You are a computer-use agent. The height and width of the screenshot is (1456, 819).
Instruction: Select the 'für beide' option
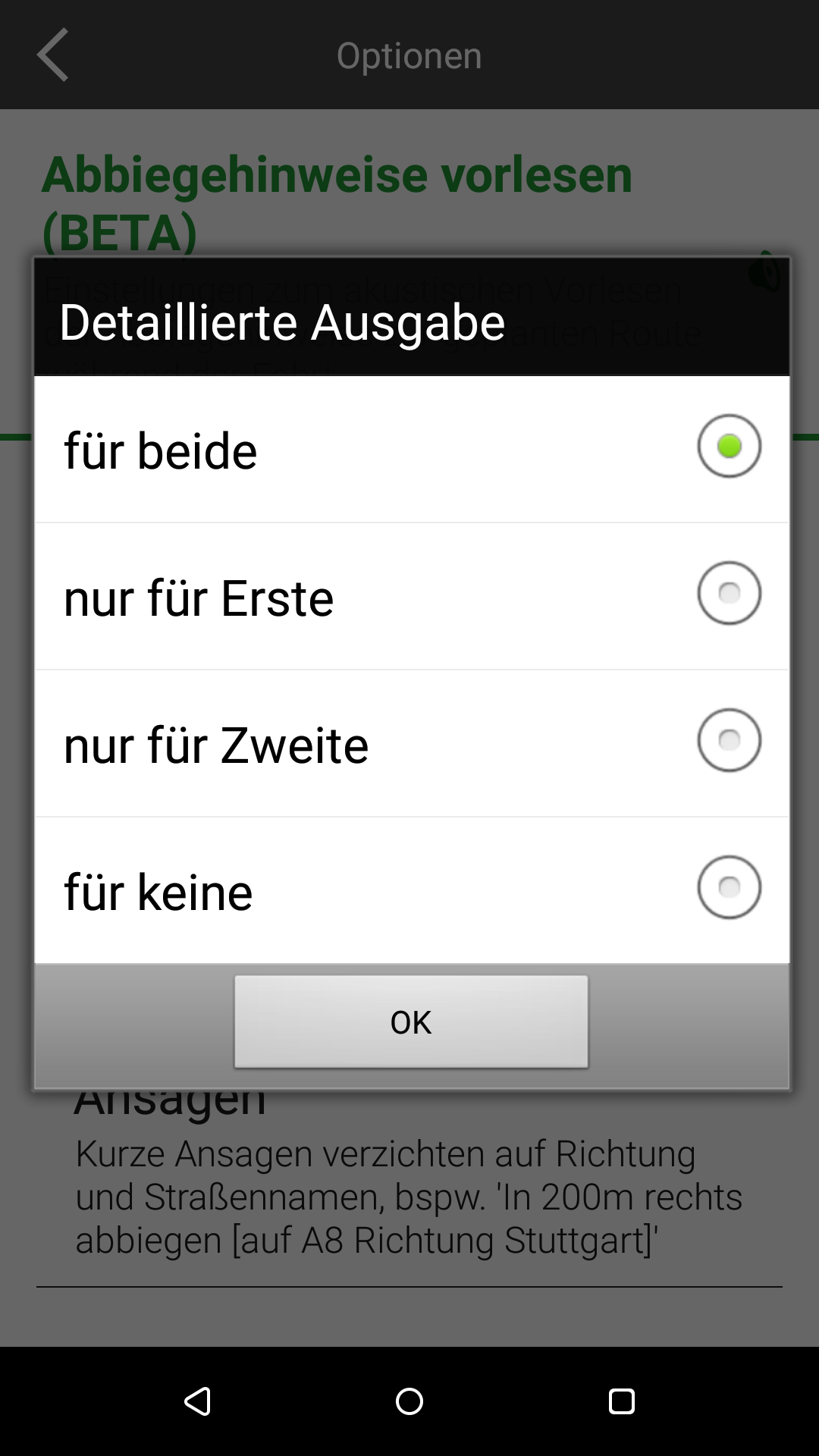[x=728, y=446]
